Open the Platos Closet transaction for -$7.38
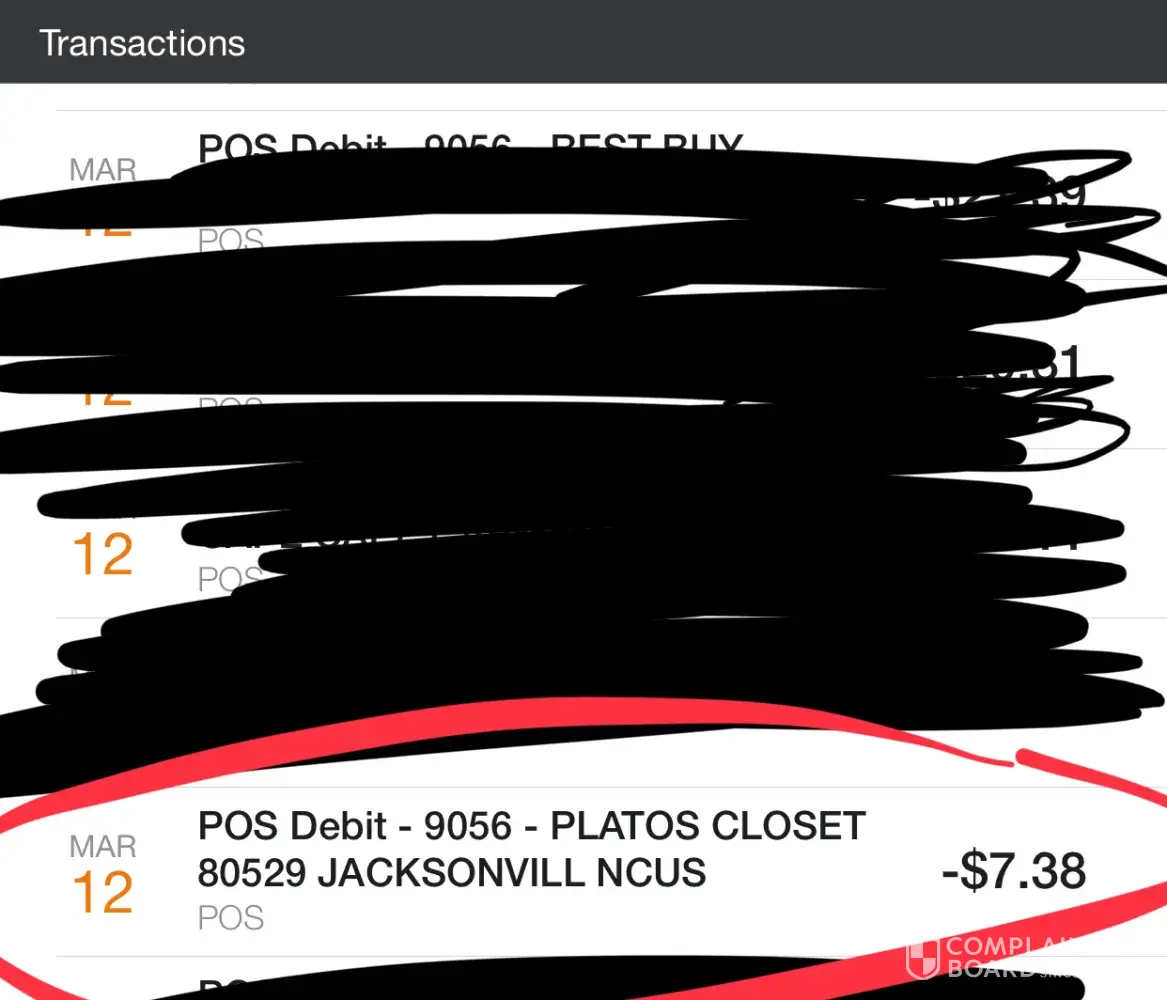 [x=532, y=850]
